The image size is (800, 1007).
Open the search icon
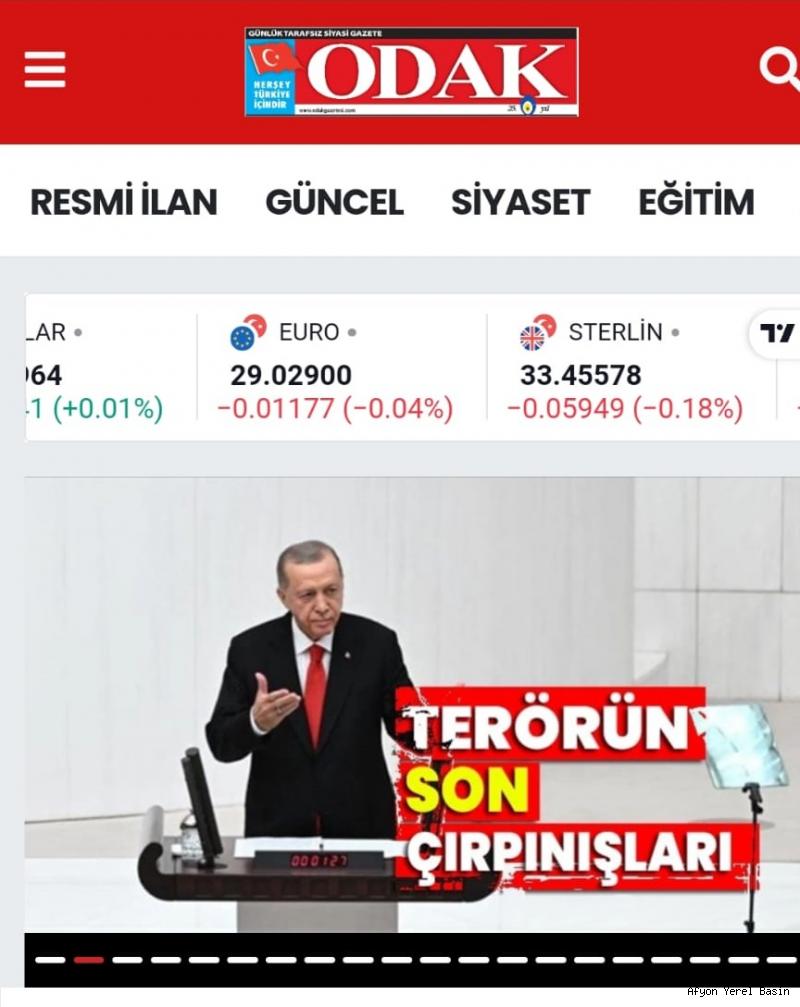coord(778,70)
